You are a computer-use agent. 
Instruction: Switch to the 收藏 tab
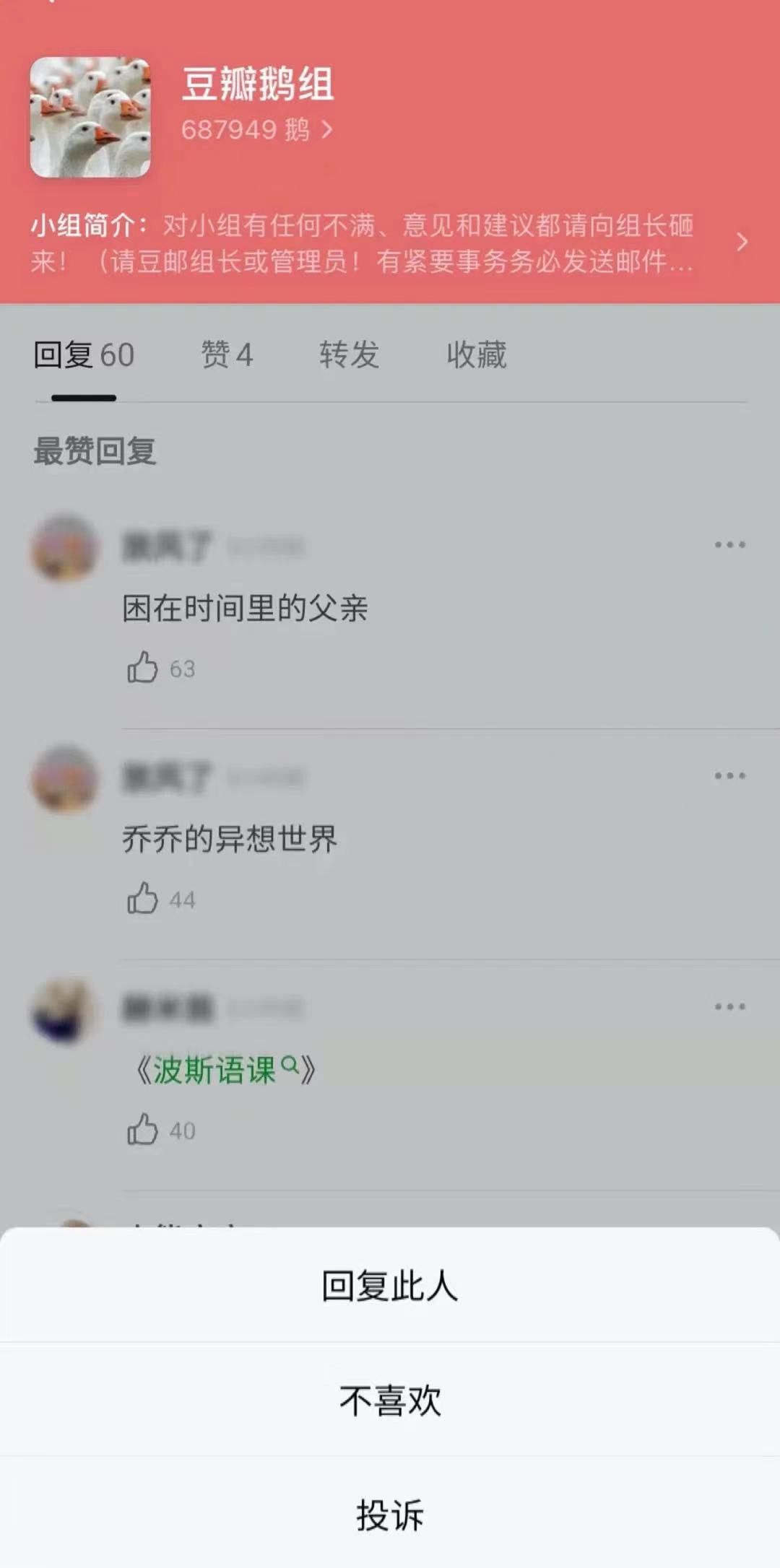click(476, 355)
